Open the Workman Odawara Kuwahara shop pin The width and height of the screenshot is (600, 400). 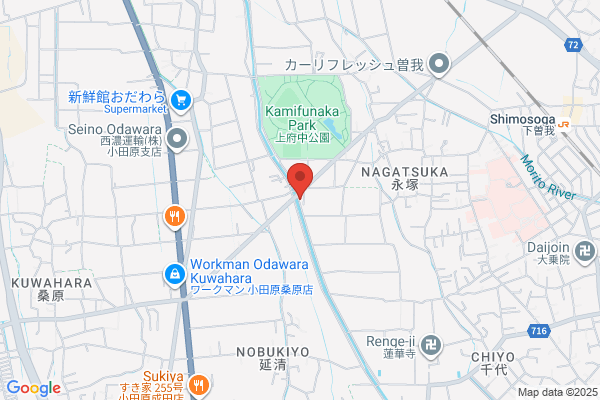pyautogui.click(x=175, y=275)
